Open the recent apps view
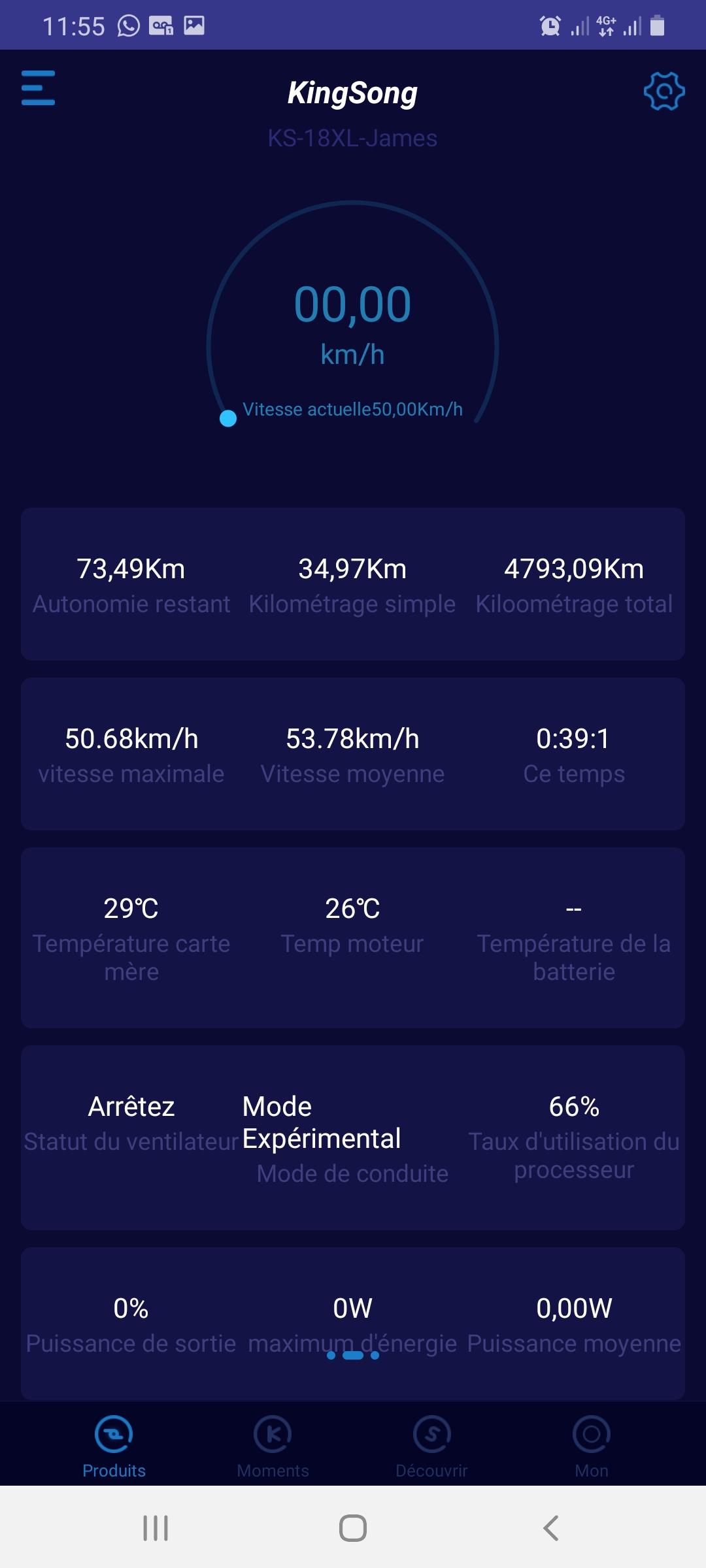Screen dimensions: 706x1568 point(156,1528)
